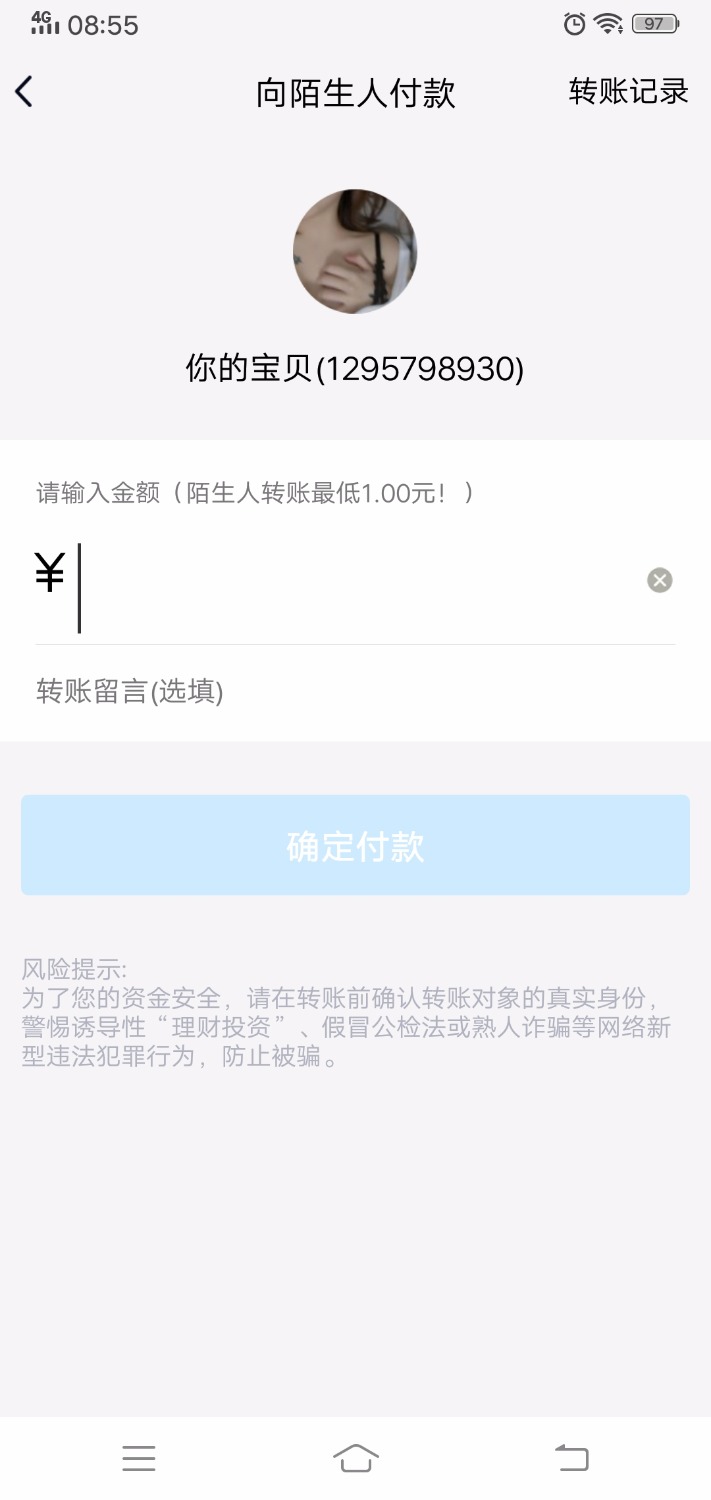Go back using the top-left arrow
This screenshot has width=711, height=1500.
pyautogui.click(x=25, y=92)
